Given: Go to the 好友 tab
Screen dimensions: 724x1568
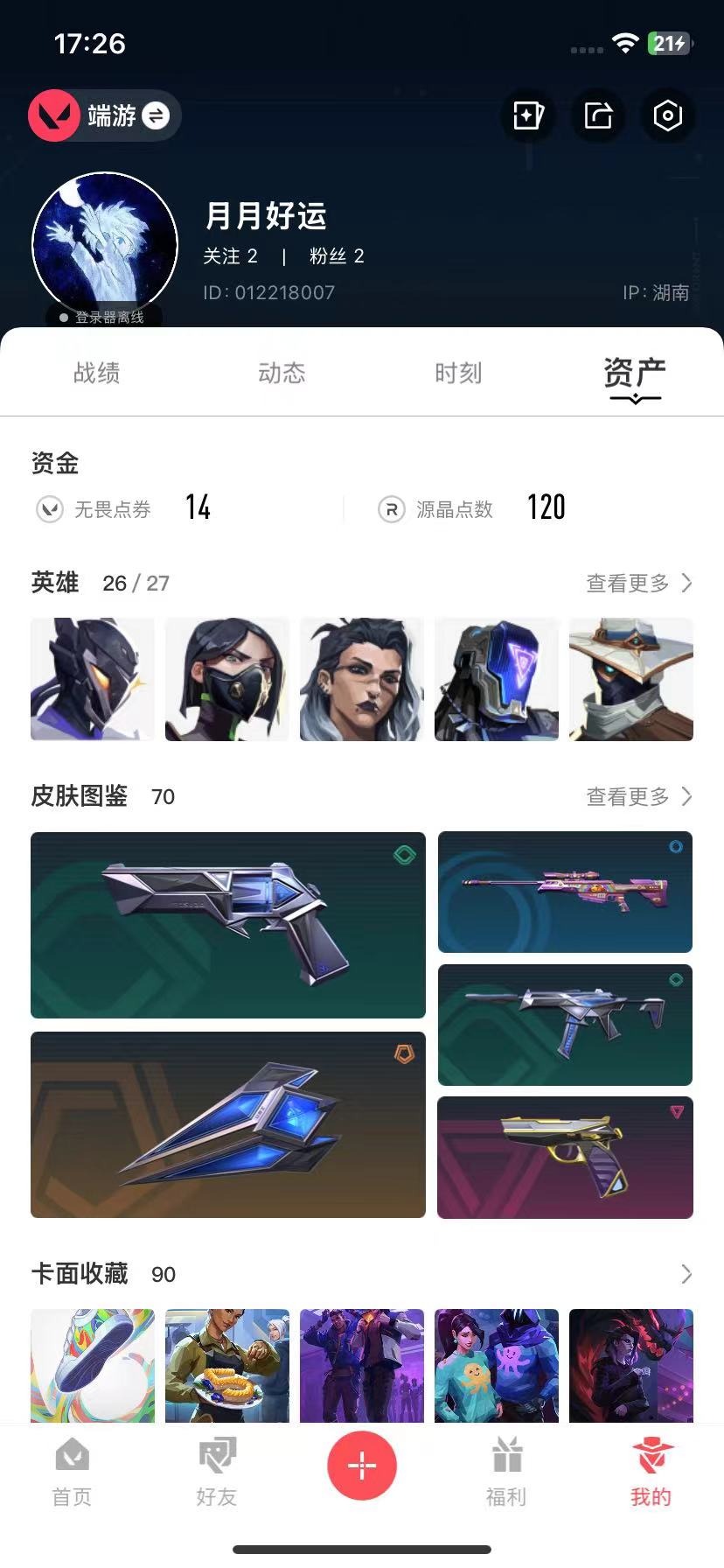Looking at the screenshot, I should pyautogui.click(x=217, y=1473).
